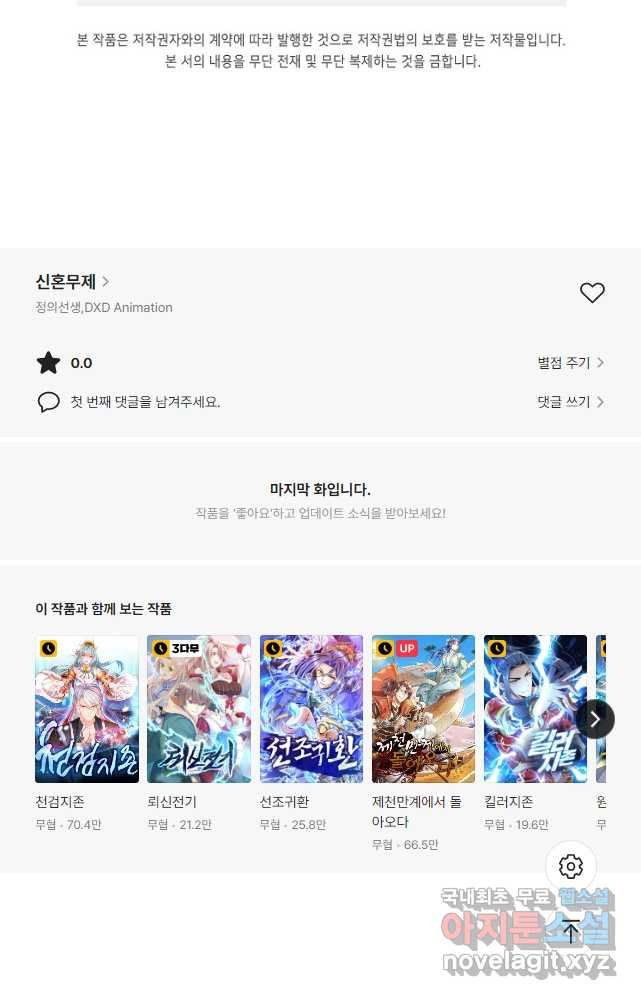
Task: Jump back to top with arrow button
Action: pos(571,931)
